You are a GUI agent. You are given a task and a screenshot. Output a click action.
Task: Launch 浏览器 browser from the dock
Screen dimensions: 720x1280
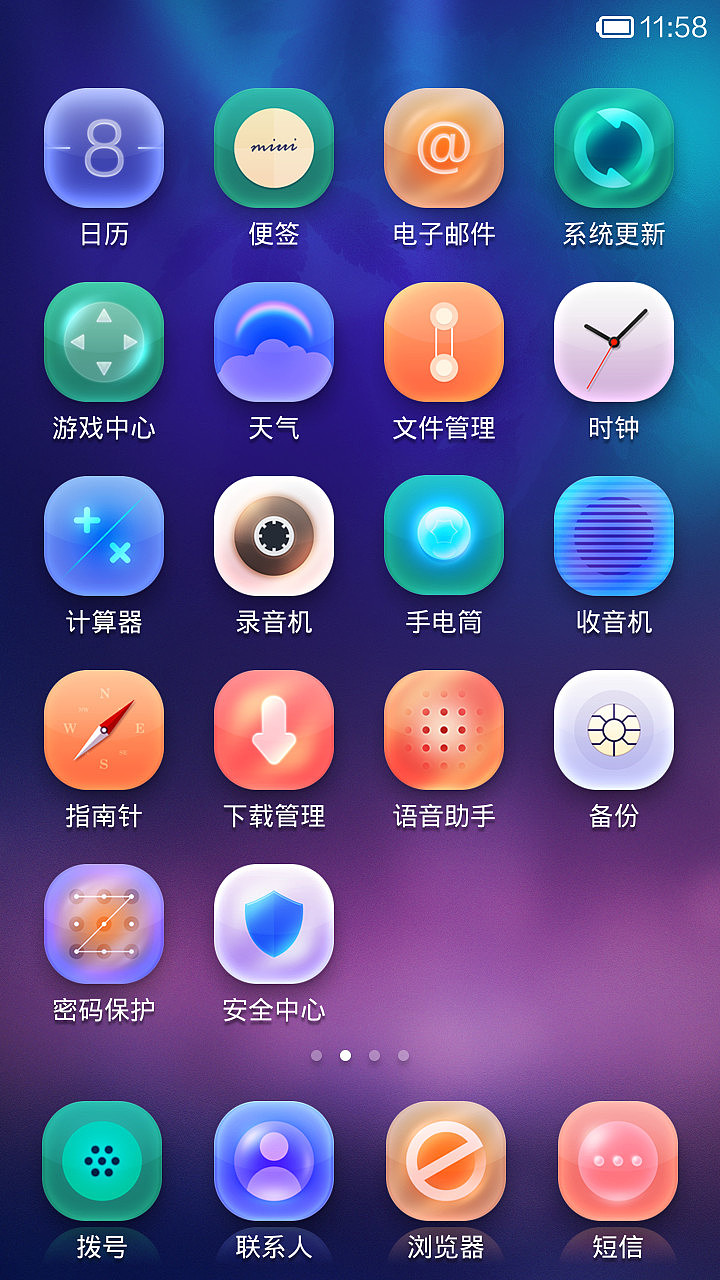coord(446,1161)
